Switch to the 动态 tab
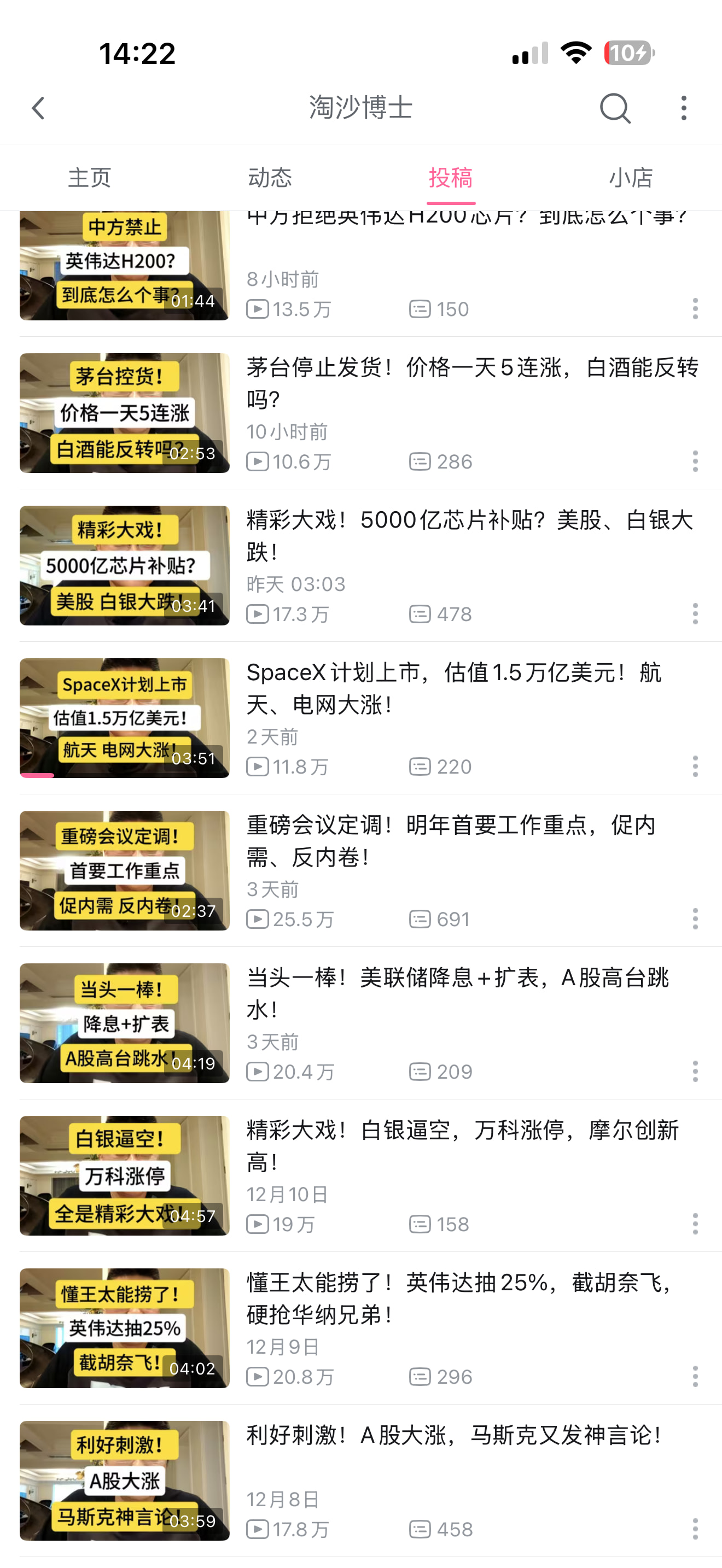Viewport: 722px width, 1568px height. click(x=270, y=178)
